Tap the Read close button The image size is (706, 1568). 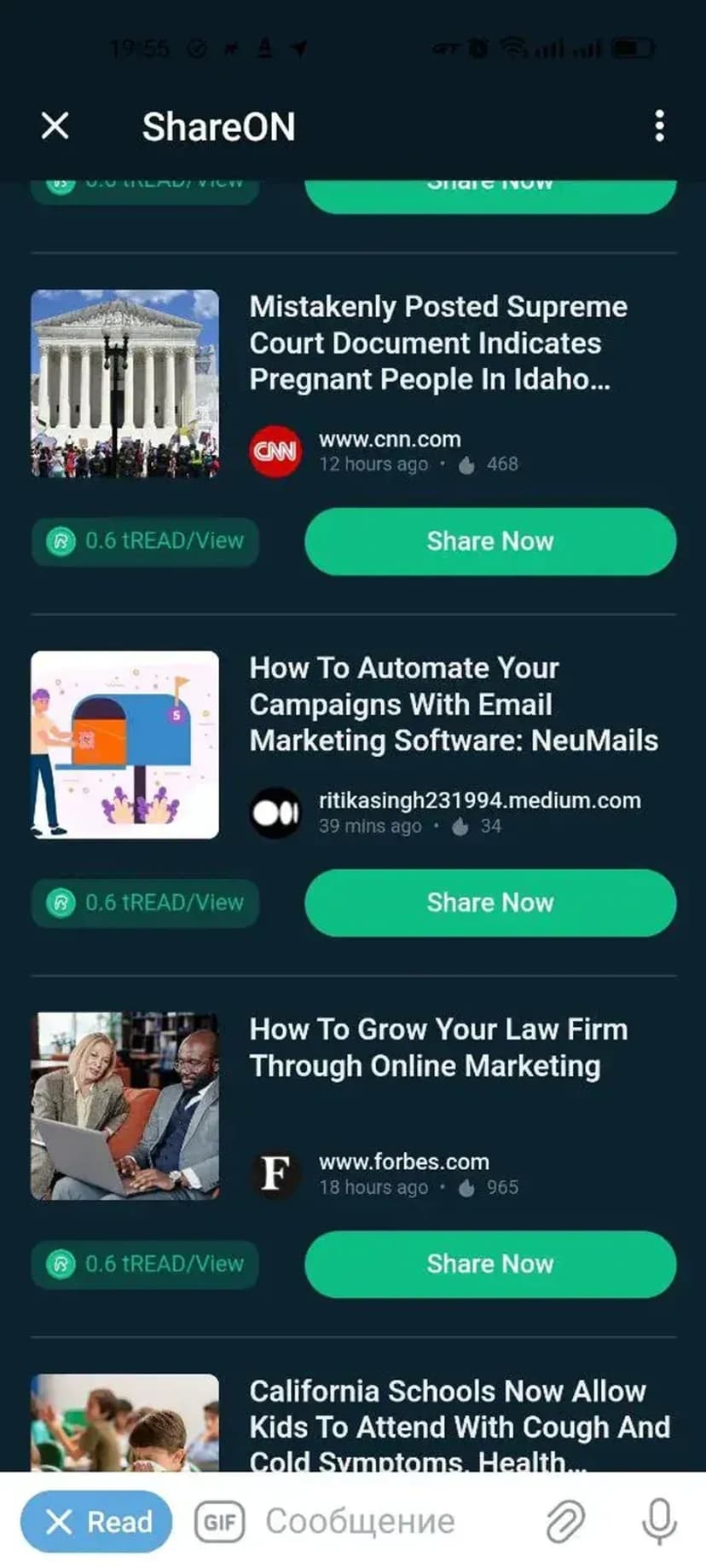click(96, 1522)
